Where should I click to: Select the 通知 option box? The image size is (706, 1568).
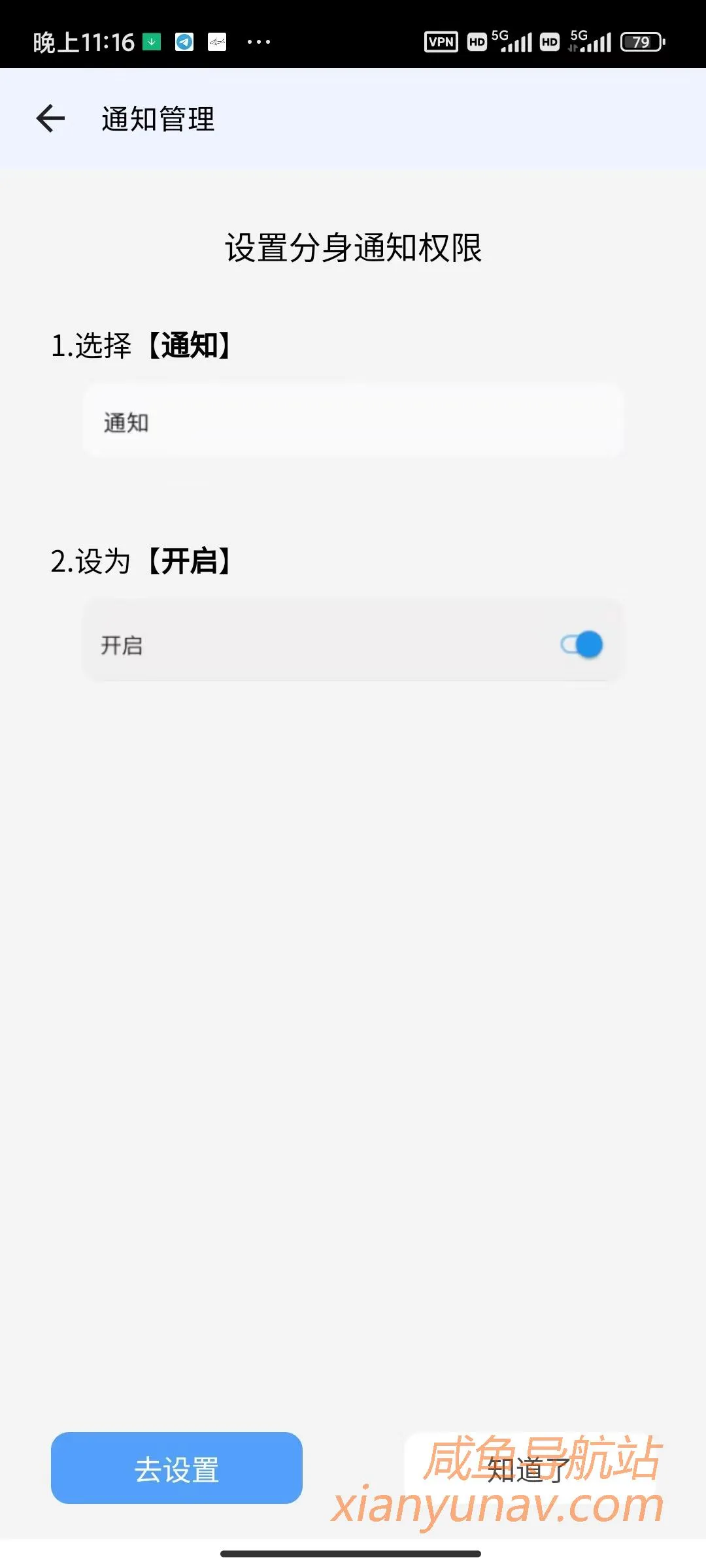(x=353, y=421)
